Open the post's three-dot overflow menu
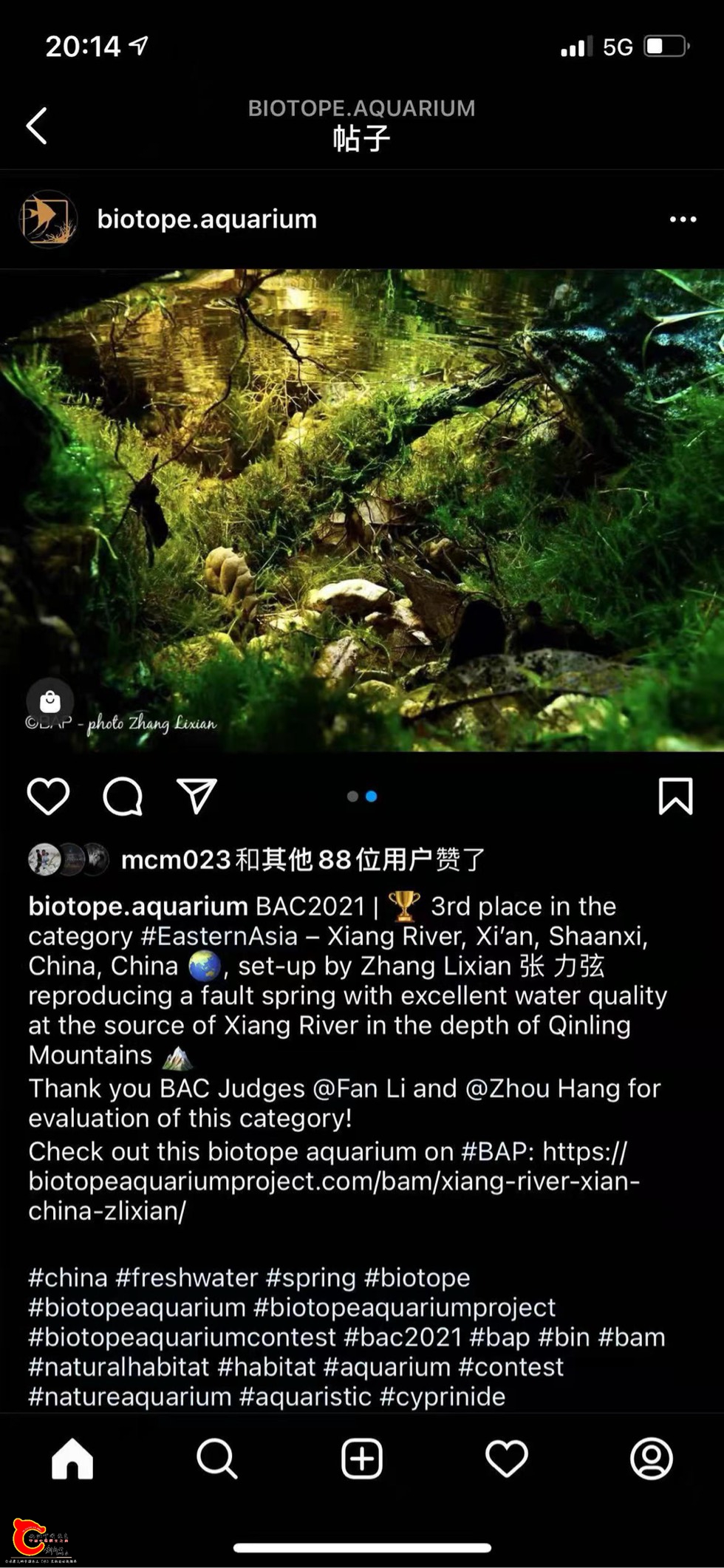 click(x=683, y=219)
